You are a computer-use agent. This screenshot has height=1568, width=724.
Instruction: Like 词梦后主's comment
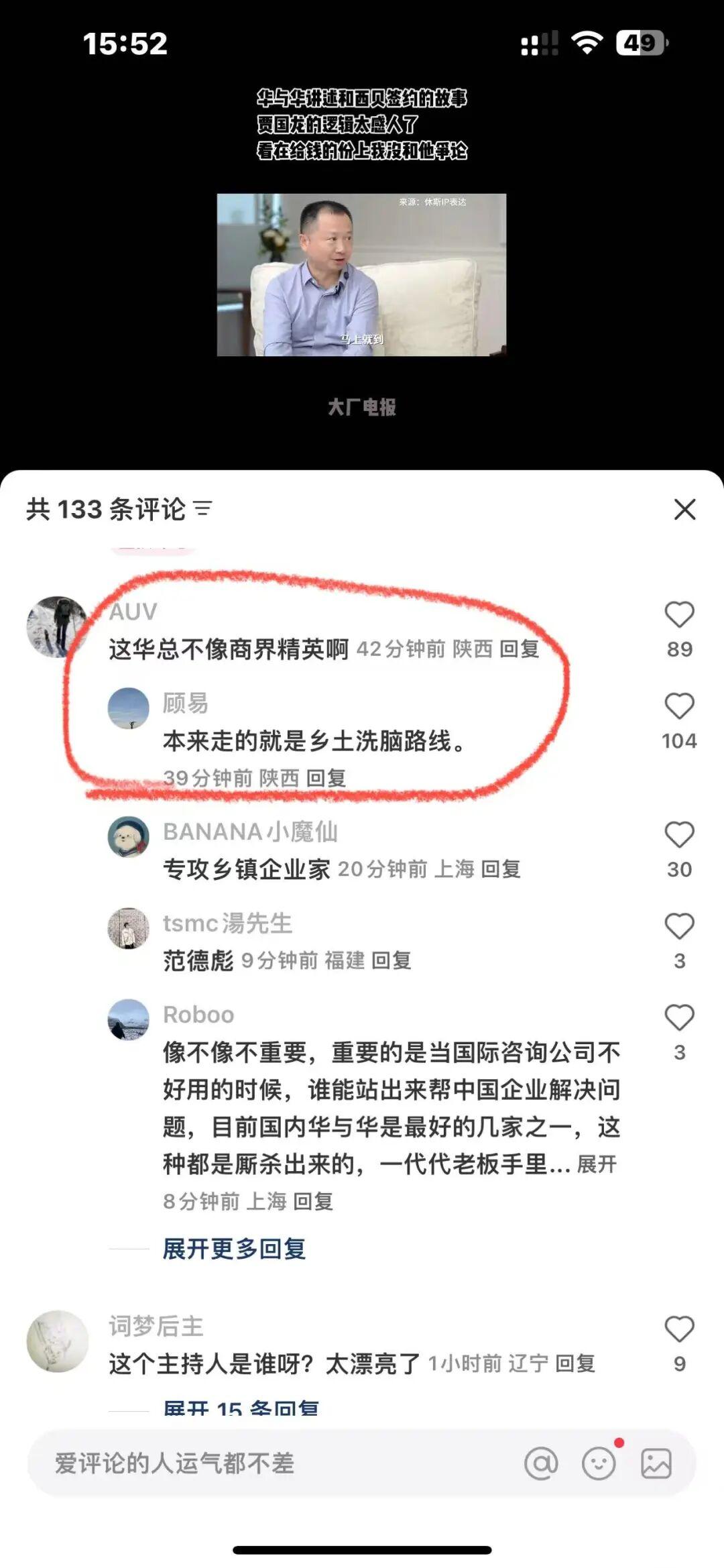679,1329
